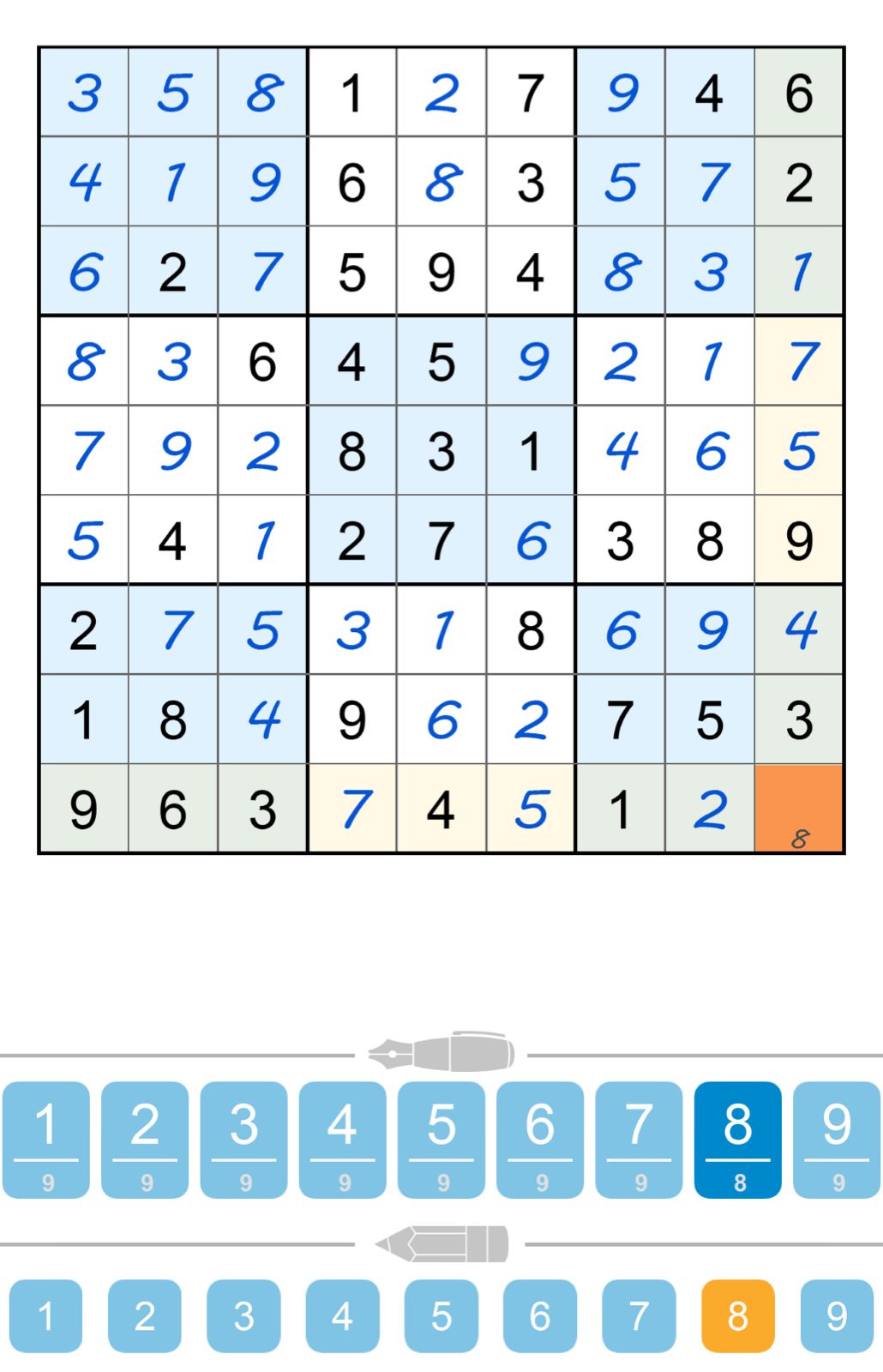The height and width of the screenshot is (1372, 883).
Task: Toggle pencil note 8
Action: (x=737, y=1315)
